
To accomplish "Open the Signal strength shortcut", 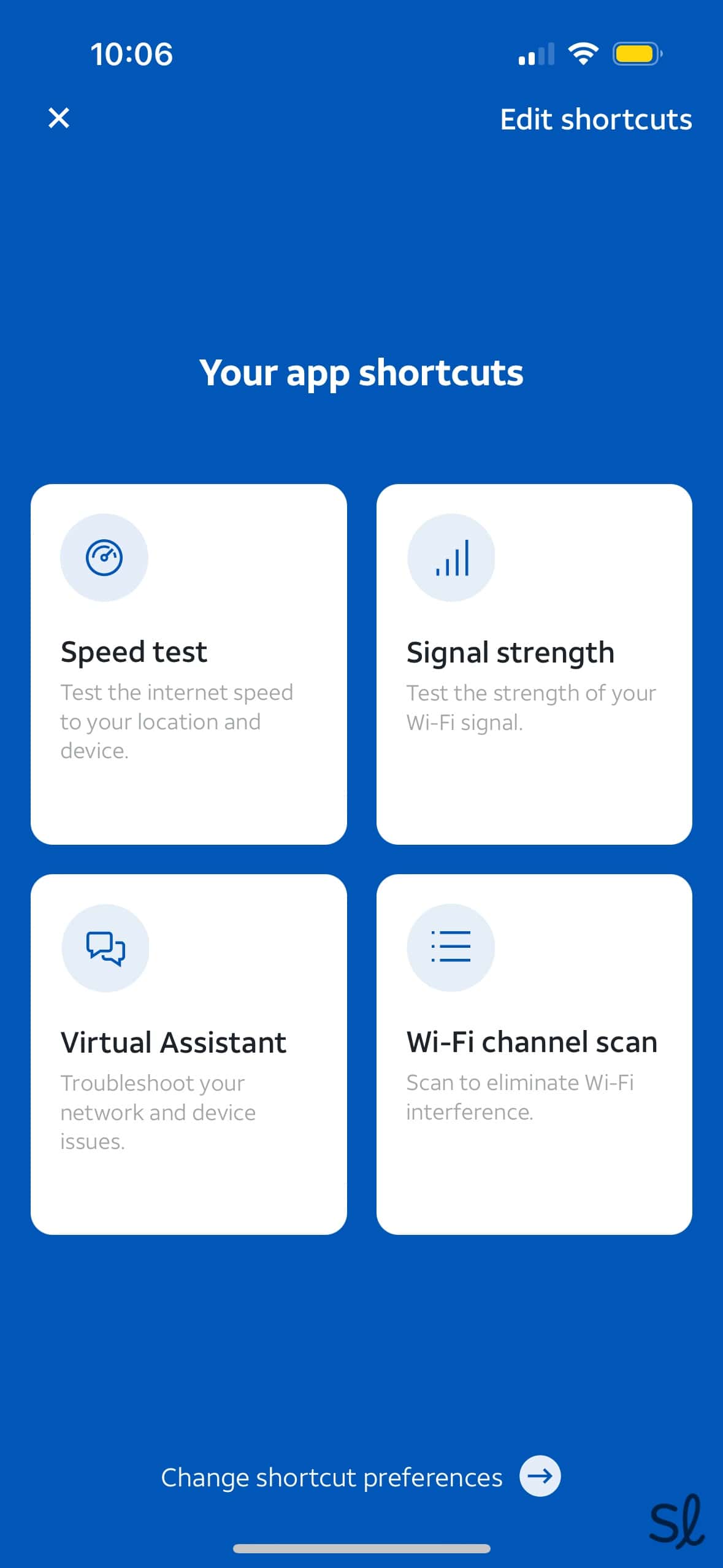I will [x=534, y=664].
